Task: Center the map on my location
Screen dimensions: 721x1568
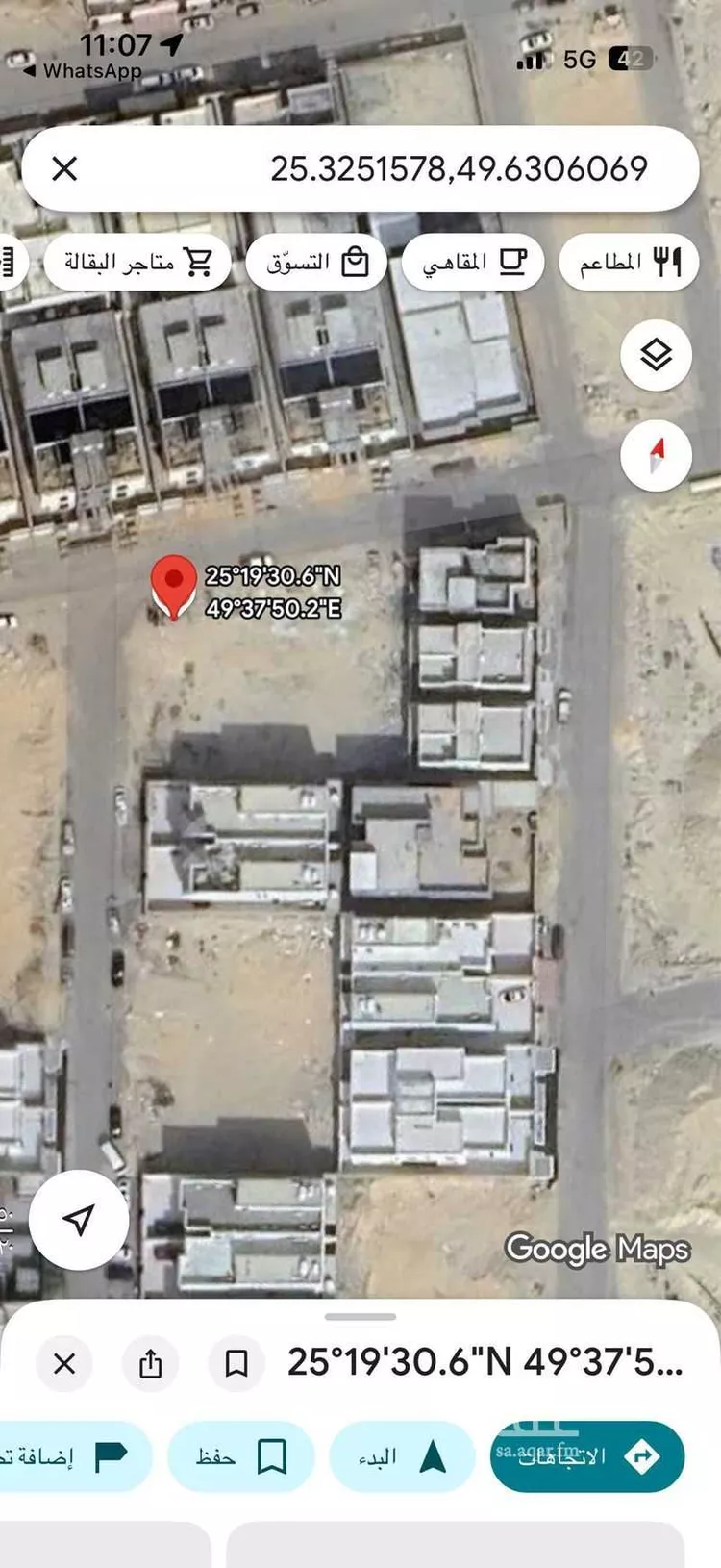Action: pos(79,1219)
